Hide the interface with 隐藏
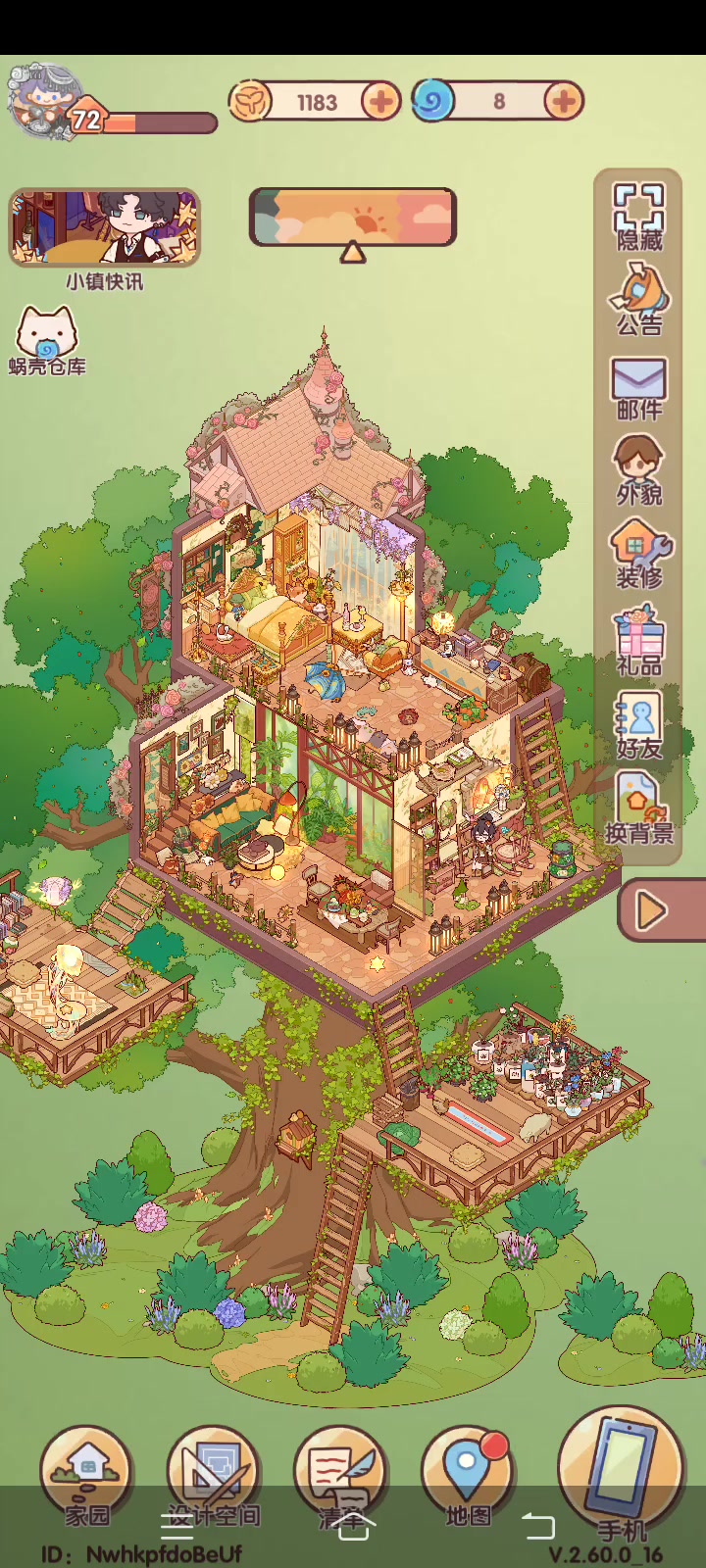This screenshot has width=706, height=1568. coord(638,216)
